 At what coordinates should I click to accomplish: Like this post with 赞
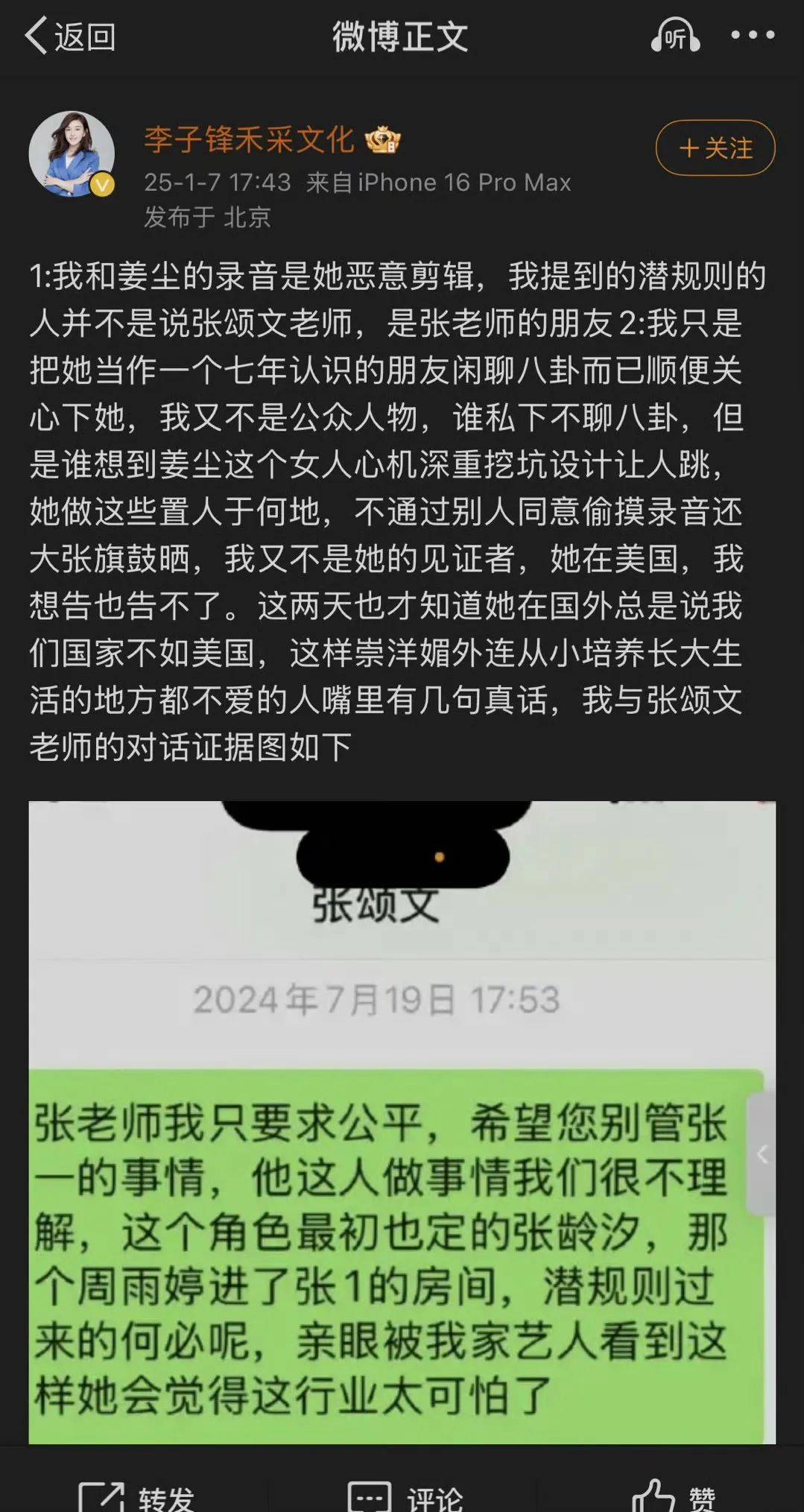(674, 1496)
